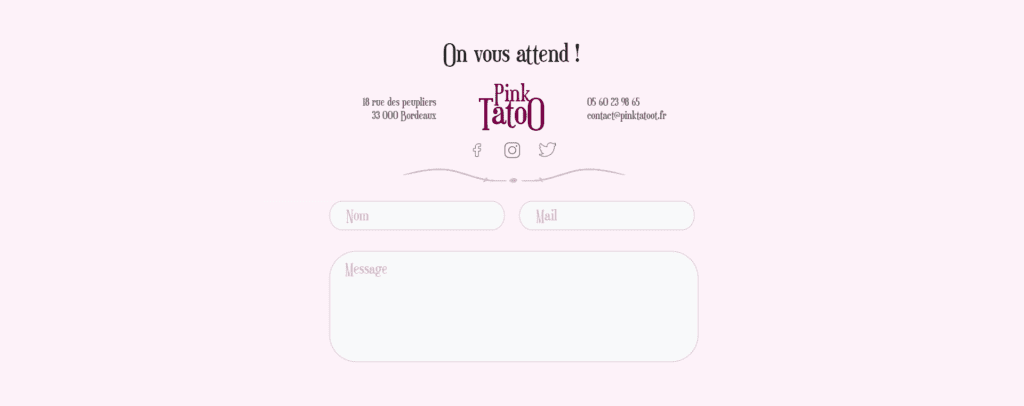Tap the Mail input field
The height and width of the screenshot is (406, 1024).
click(x=606, y=216)
